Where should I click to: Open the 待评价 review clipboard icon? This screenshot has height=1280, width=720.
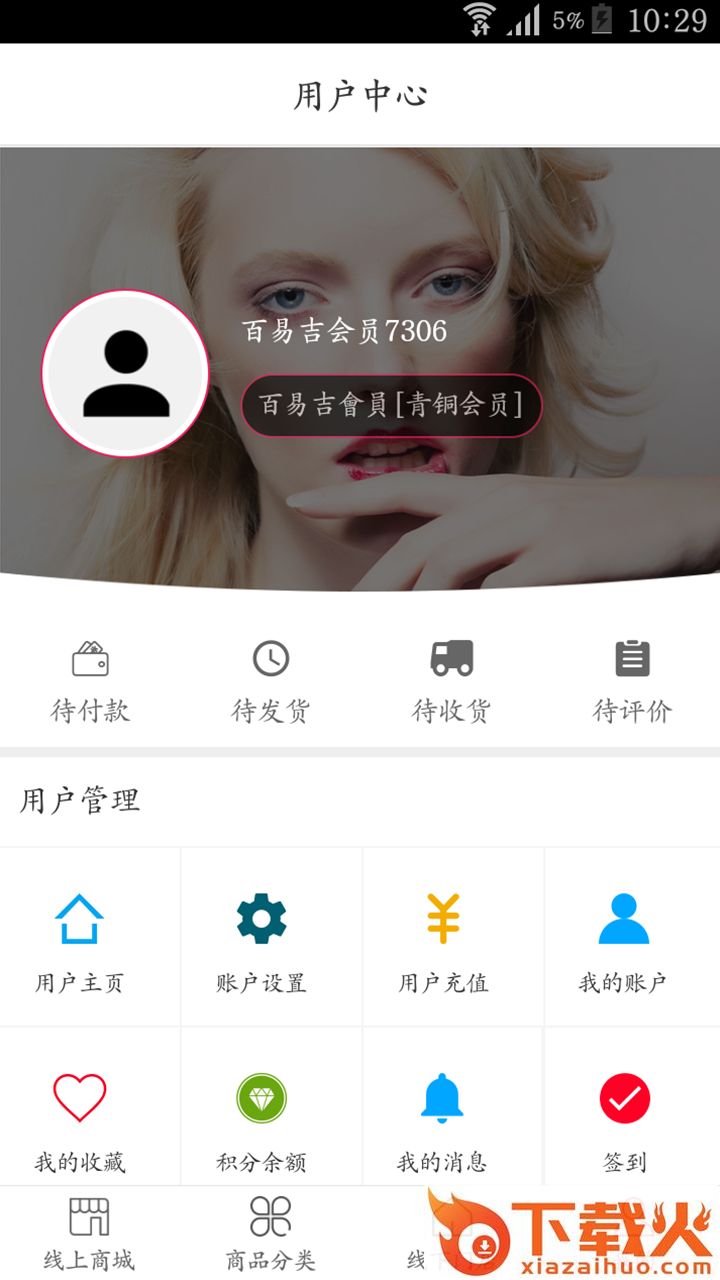(x=632, y=658)
